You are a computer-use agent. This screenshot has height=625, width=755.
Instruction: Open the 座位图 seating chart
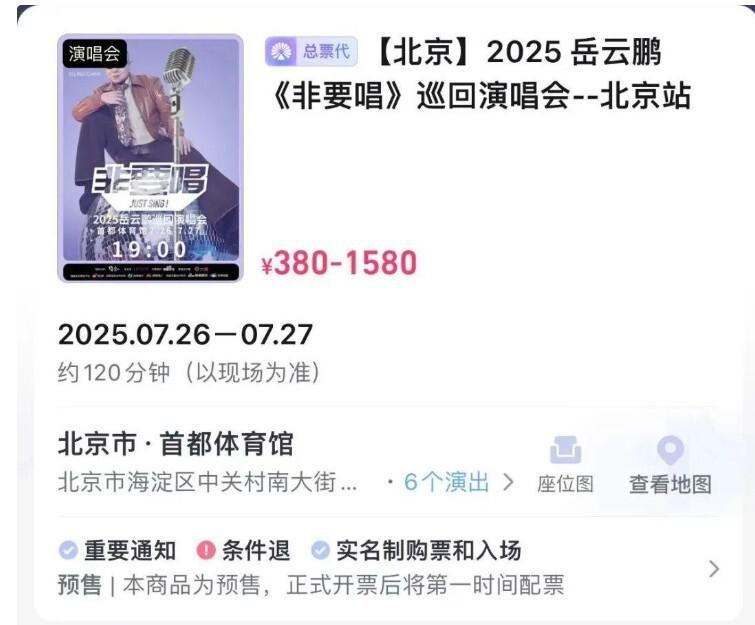pyautogui.click(x=565, y=465)
